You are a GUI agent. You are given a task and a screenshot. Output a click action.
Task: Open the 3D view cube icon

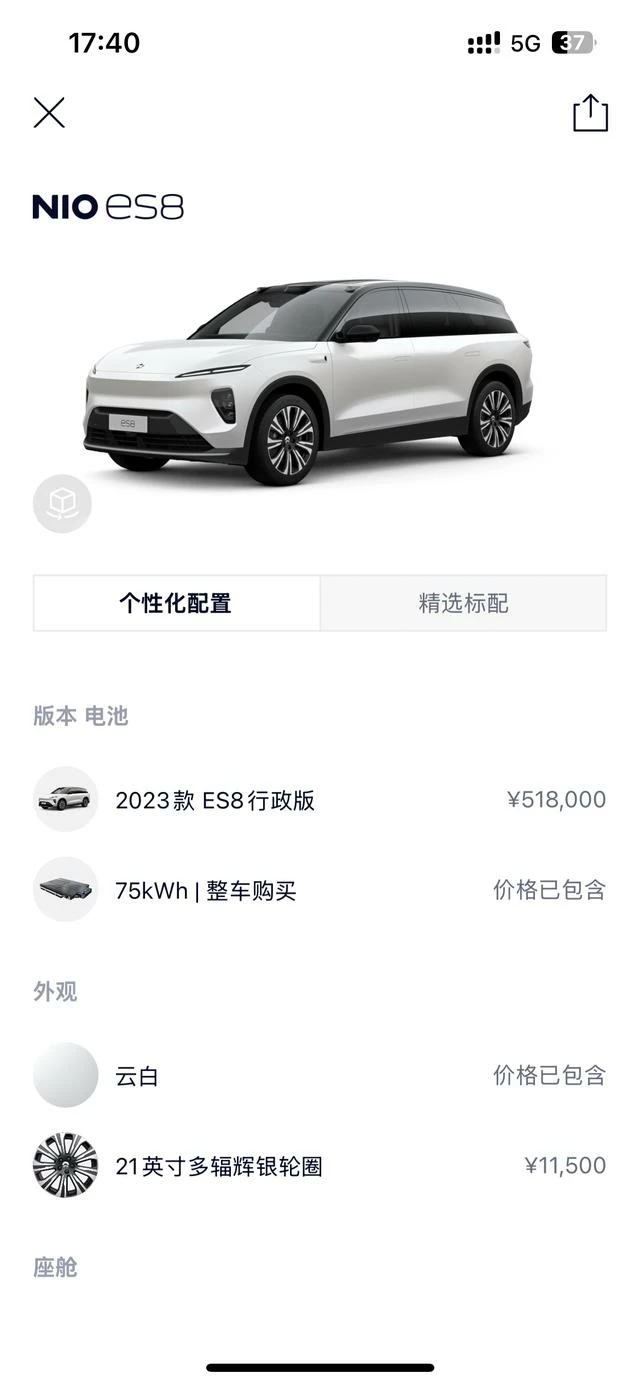62,503
